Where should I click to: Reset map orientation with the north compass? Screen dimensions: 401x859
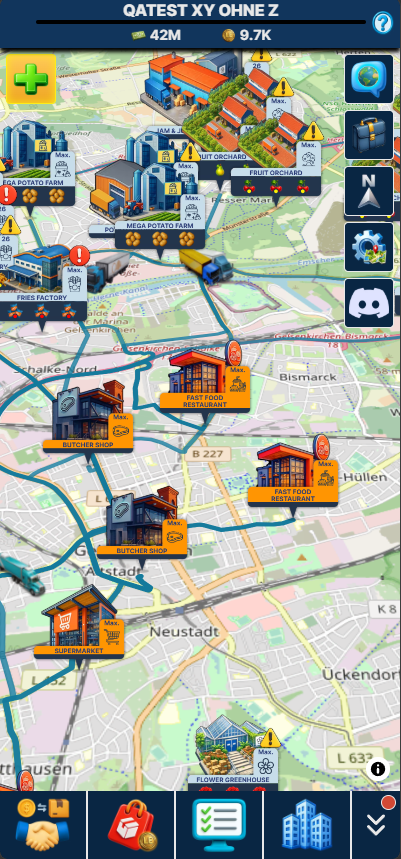click(369, 191)
